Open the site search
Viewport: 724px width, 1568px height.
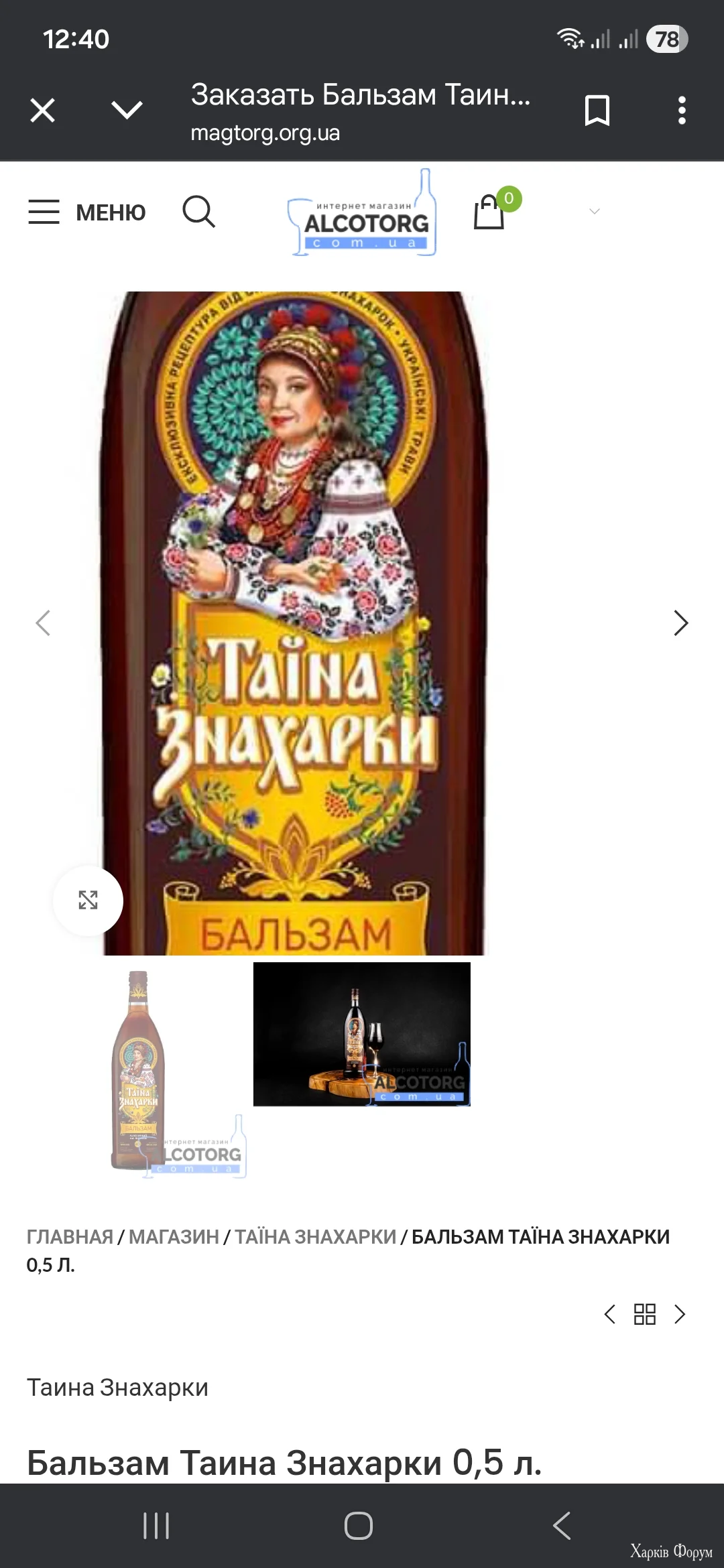(199, 212)
